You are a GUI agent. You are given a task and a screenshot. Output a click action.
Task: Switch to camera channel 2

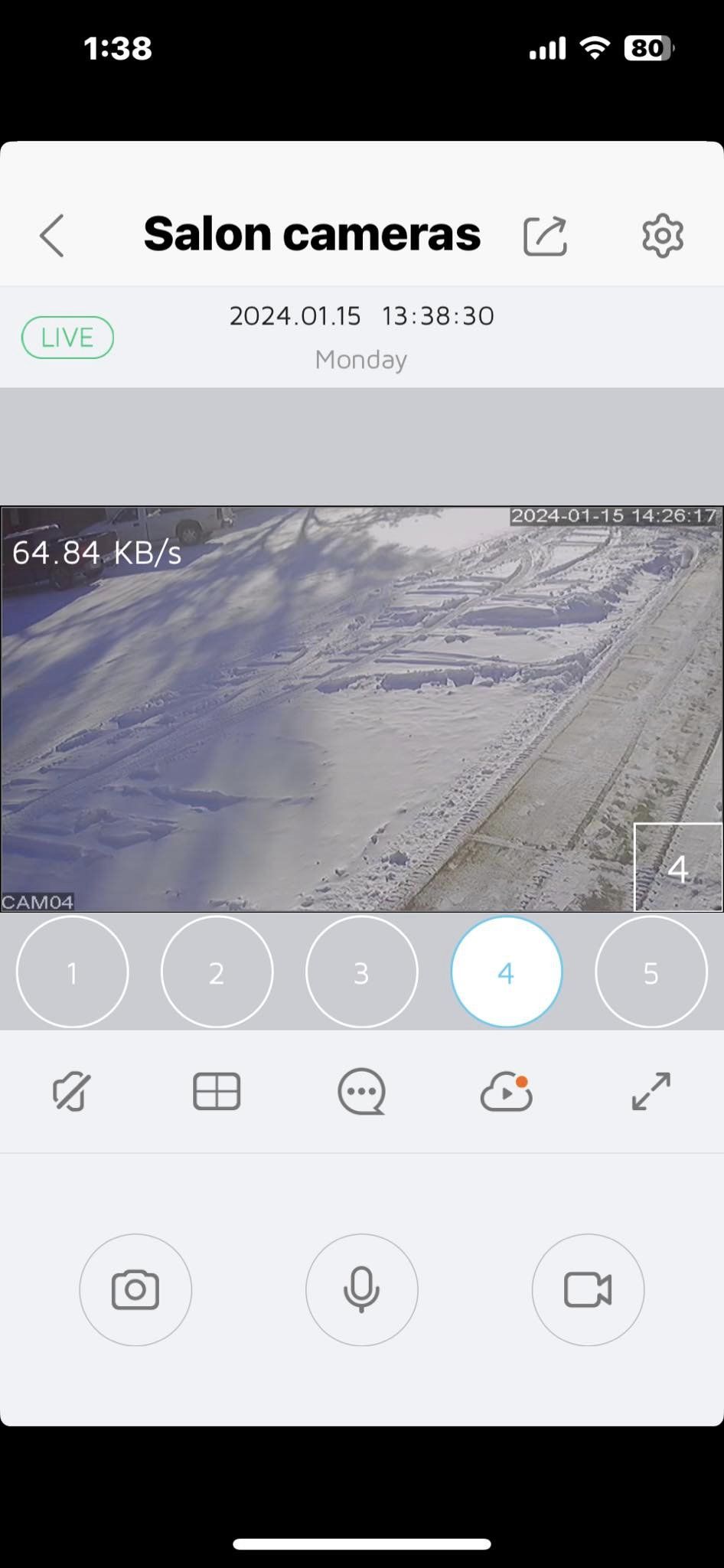tap(217, 972)
